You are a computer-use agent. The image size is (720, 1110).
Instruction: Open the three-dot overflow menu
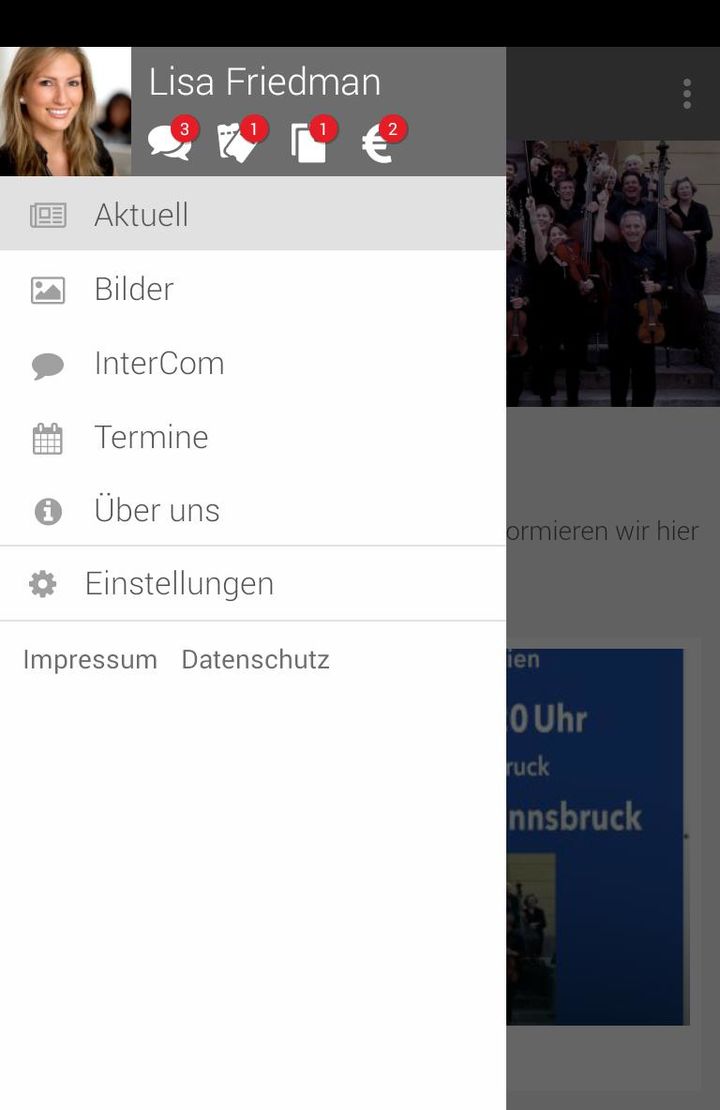687,95
